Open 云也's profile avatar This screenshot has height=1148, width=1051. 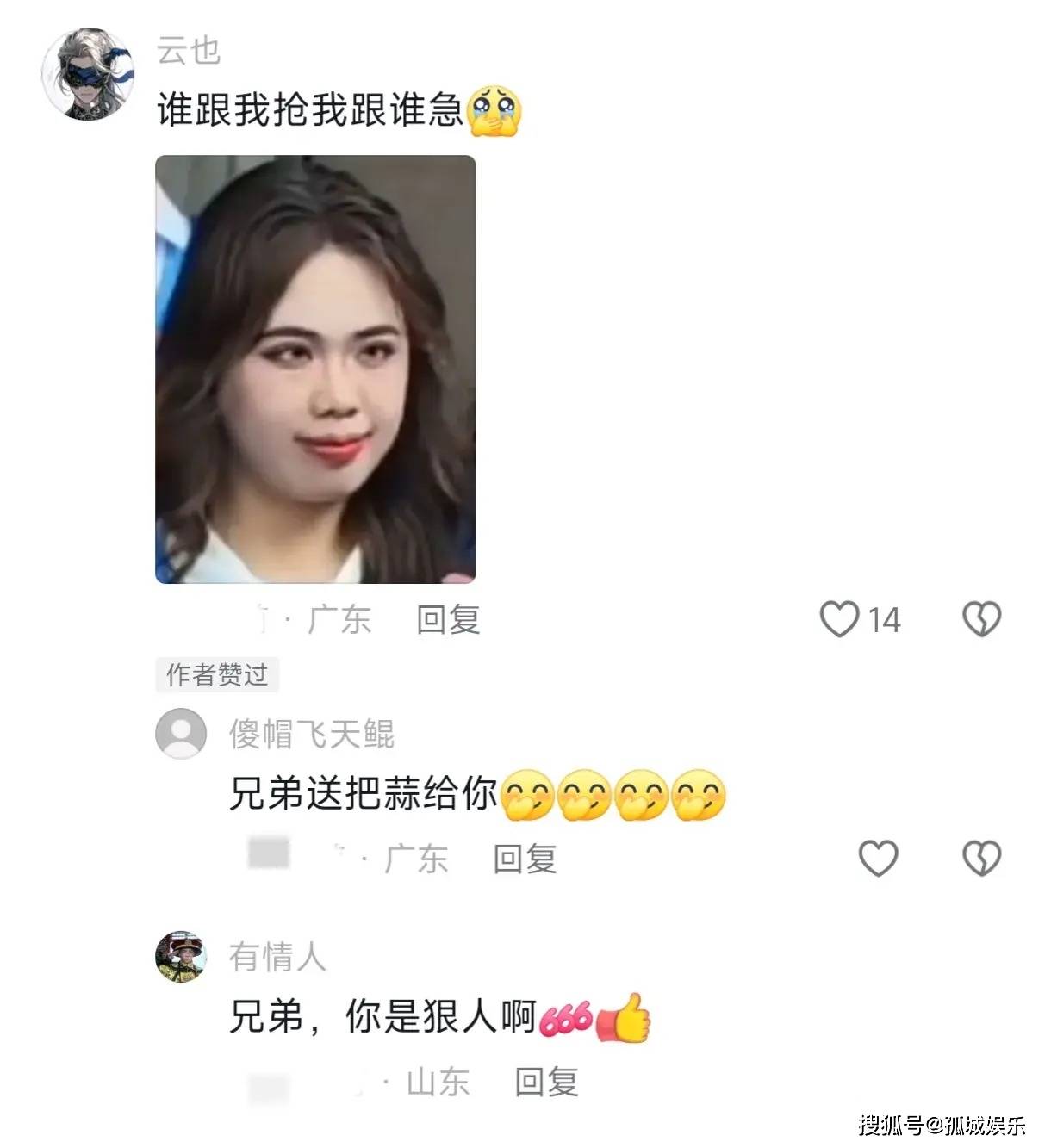click(88, 74)
